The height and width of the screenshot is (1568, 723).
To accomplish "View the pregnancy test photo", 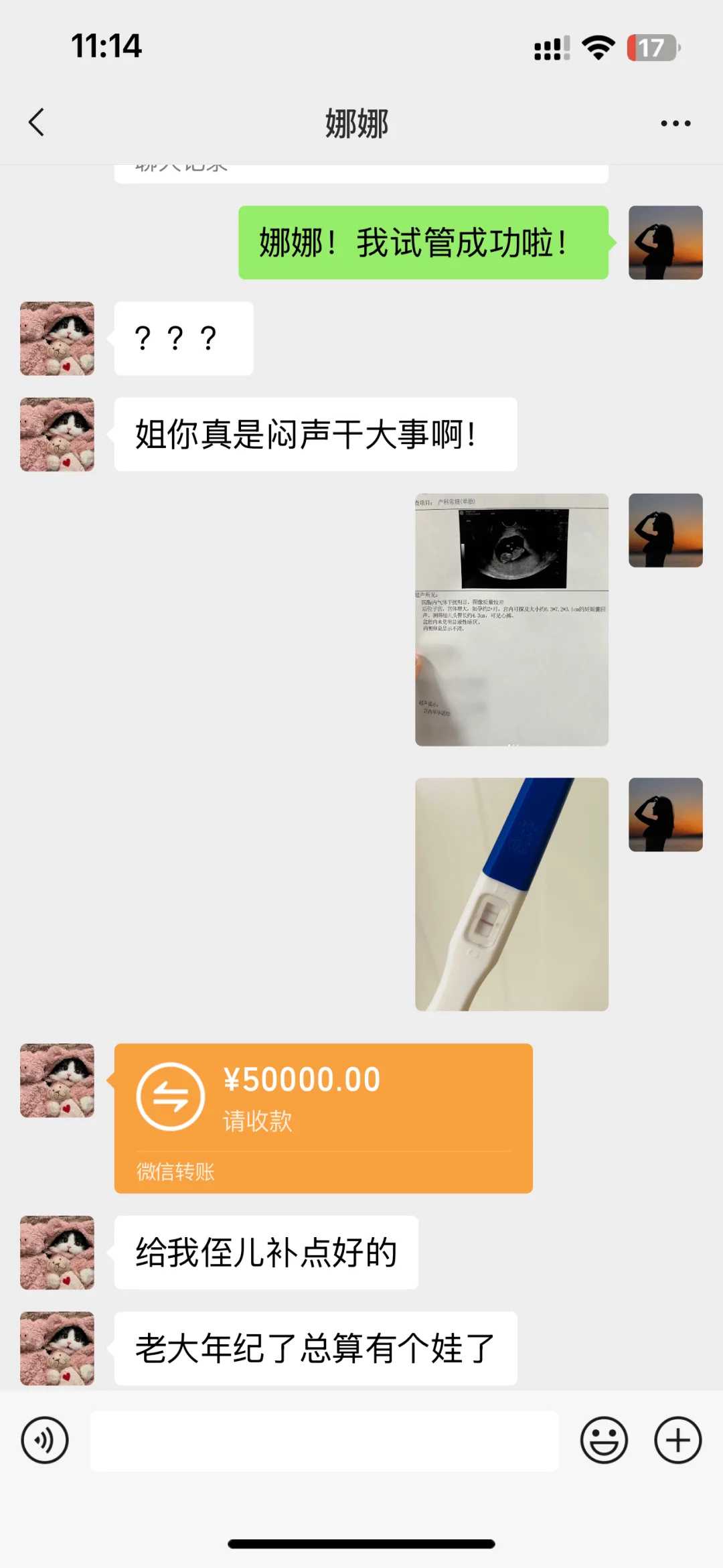I will (511, 894).
